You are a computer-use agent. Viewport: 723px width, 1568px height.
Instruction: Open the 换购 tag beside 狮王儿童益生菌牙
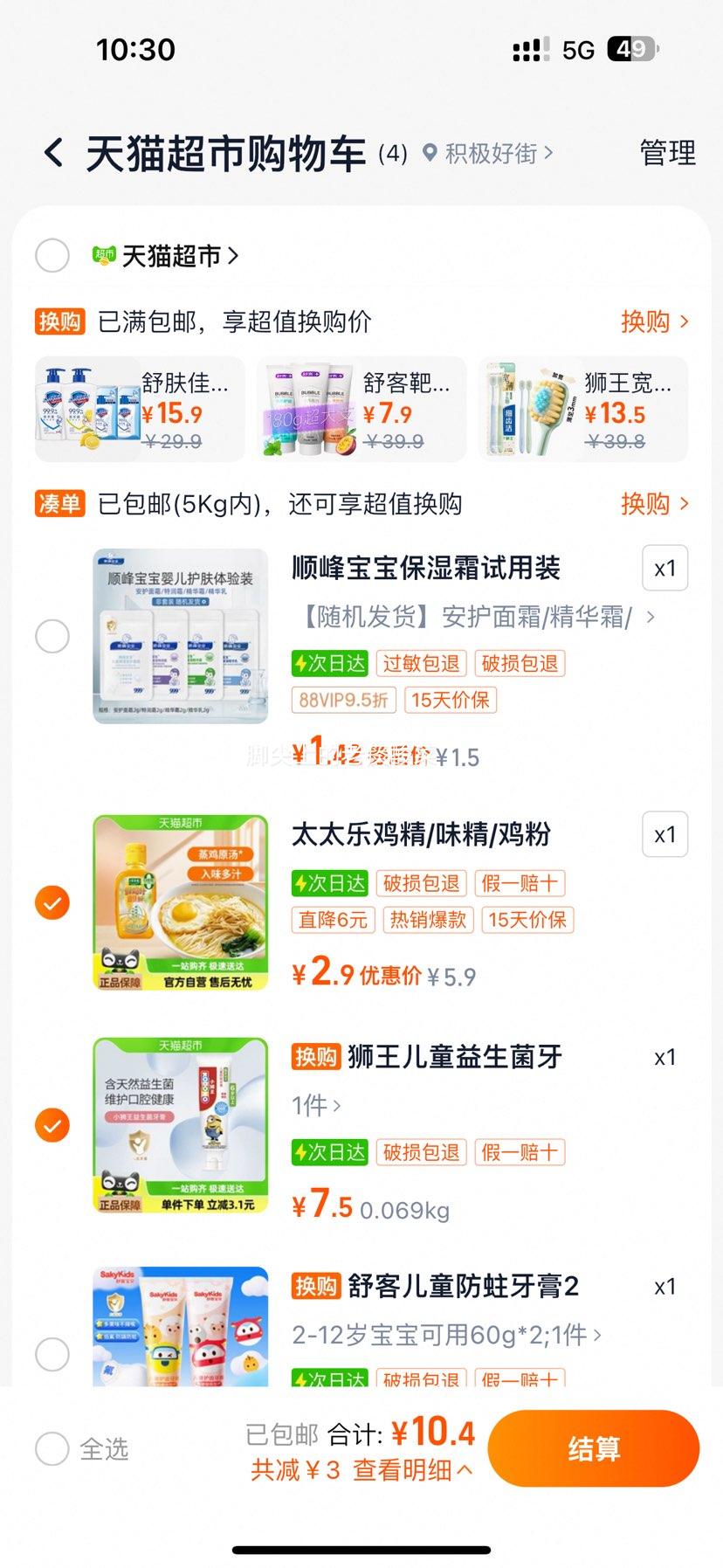coord(315,1057)
